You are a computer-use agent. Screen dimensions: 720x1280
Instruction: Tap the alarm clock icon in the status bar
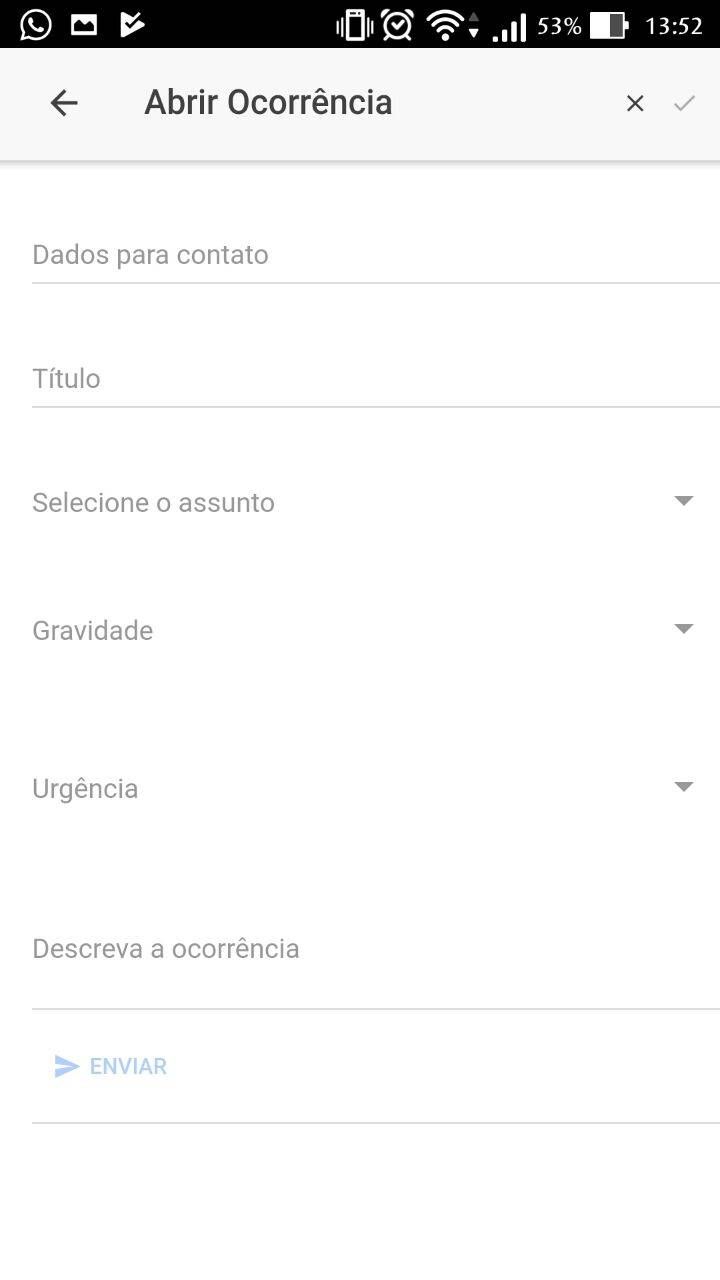pos(397,24)
